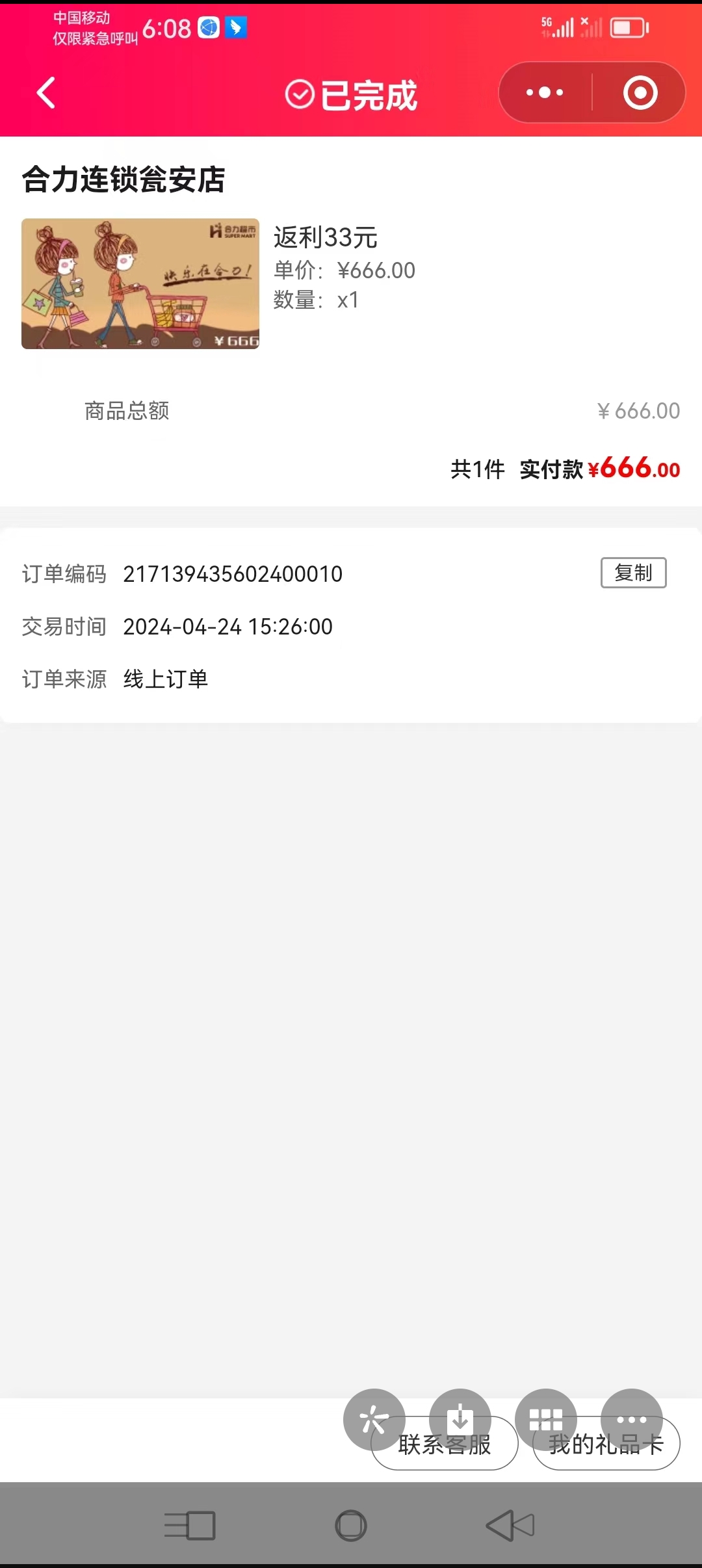Open the floating grid icon
The height and width of the screenshot is (1568, 702).
[x=545, y=1417]
